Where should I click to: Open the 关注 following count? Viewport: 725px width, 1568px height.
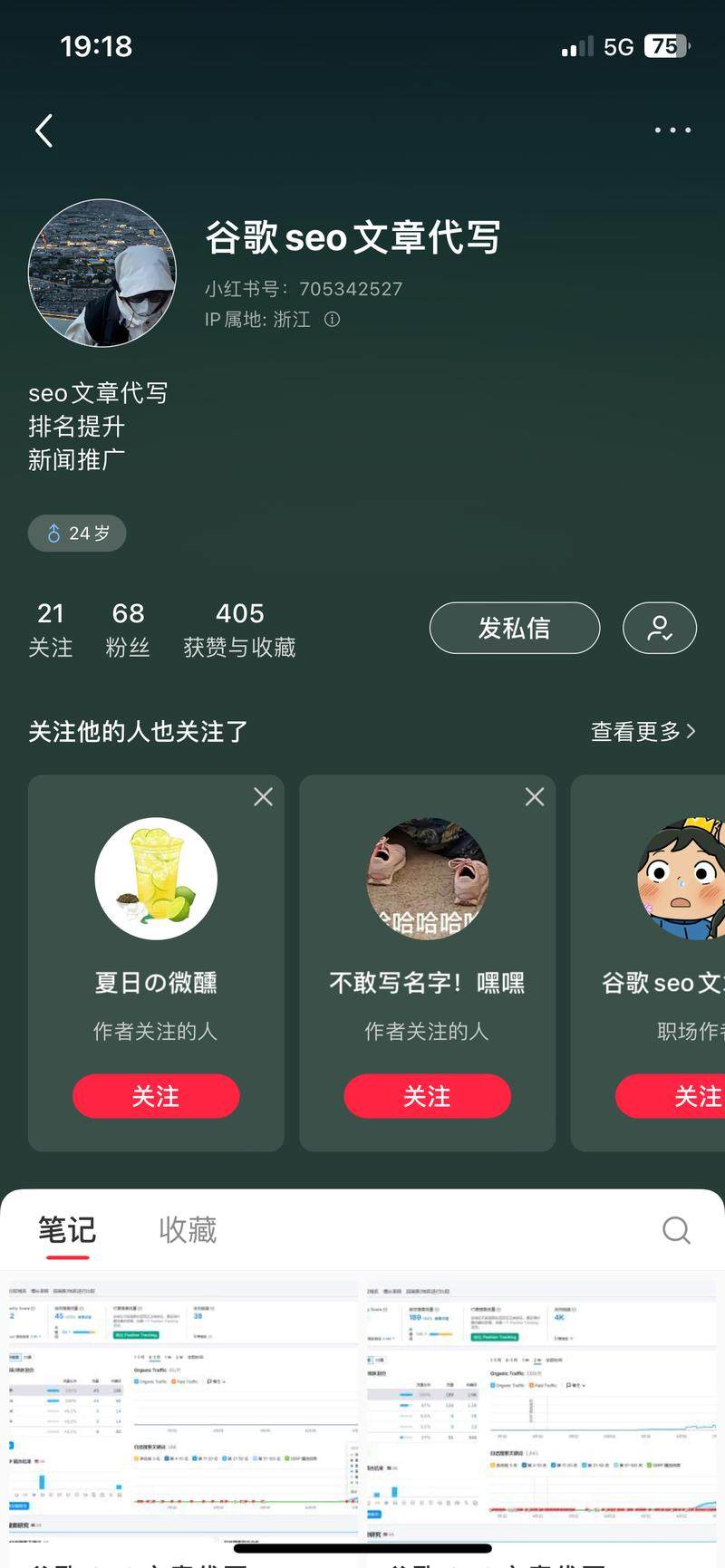[x=51, y=629]
